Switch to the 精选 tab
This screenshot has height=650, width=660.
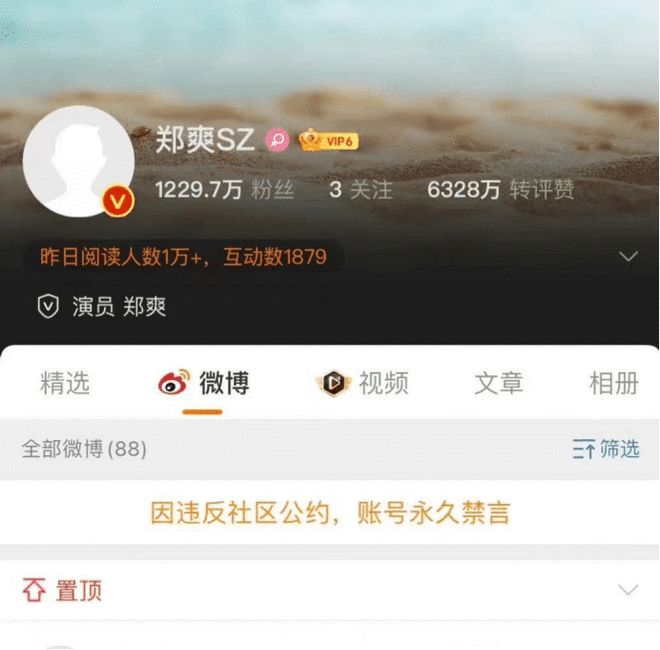click(x=65, y=382)
